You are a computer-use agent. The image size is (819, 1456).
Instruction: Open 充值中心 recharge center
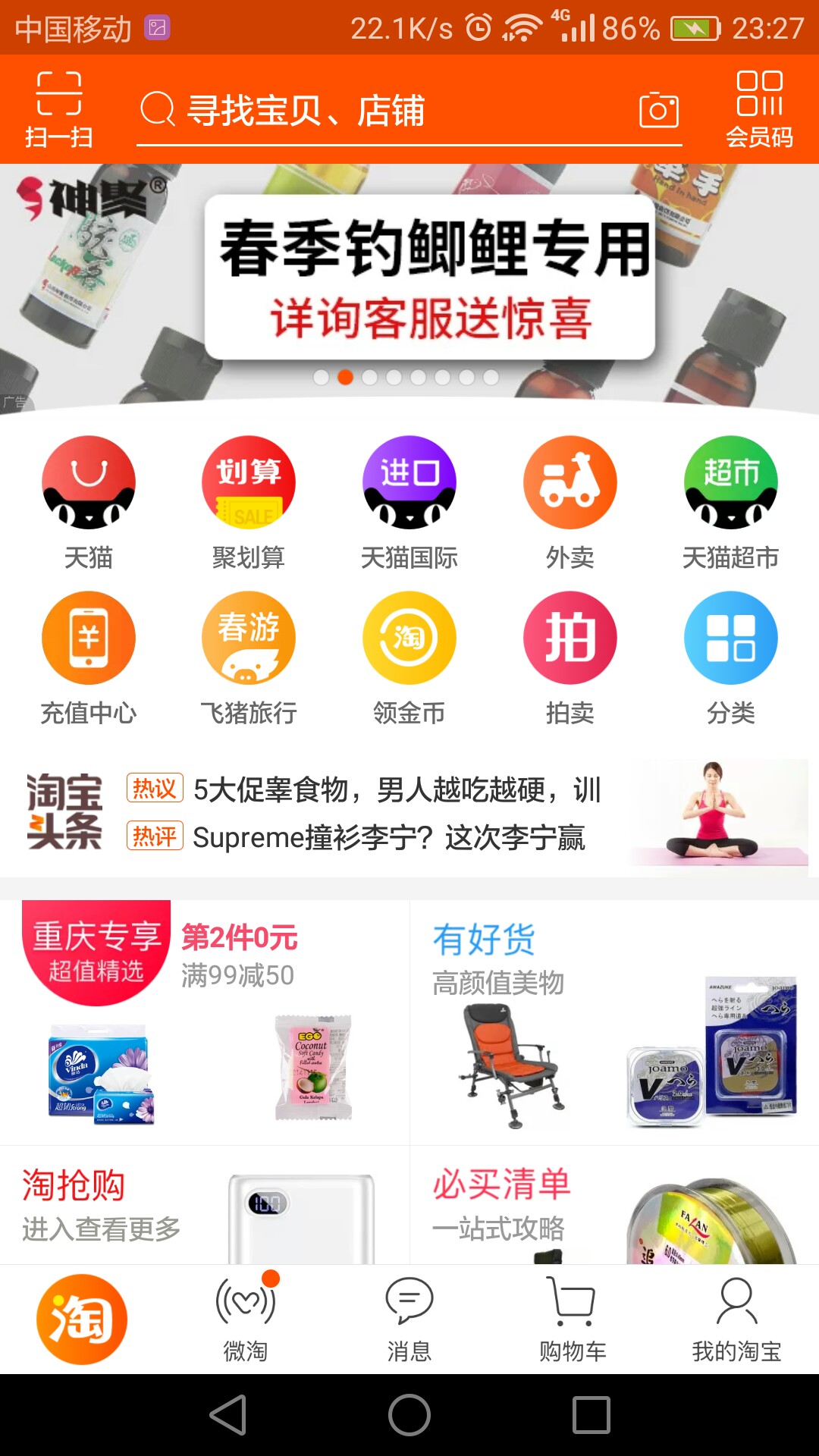[x=89, y=657]
